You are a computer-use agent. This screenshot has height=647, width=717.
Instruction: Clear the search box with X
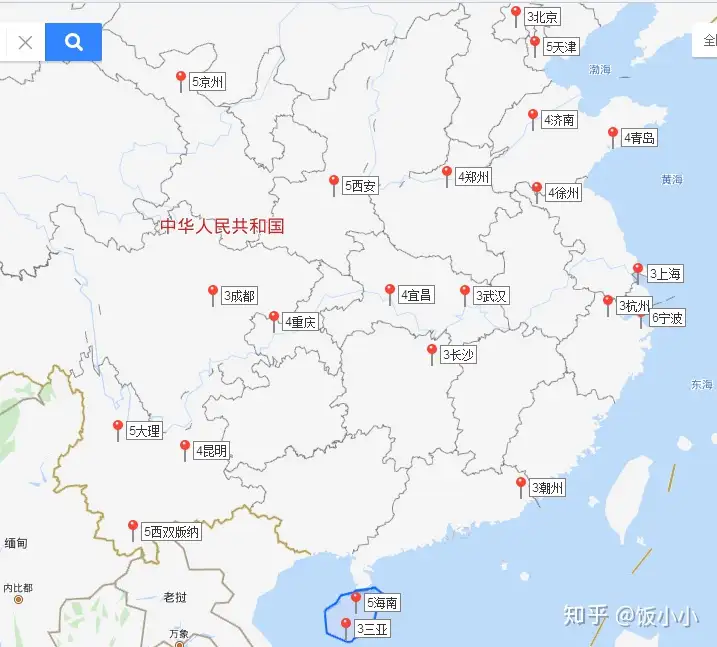[x=26, y=42]
